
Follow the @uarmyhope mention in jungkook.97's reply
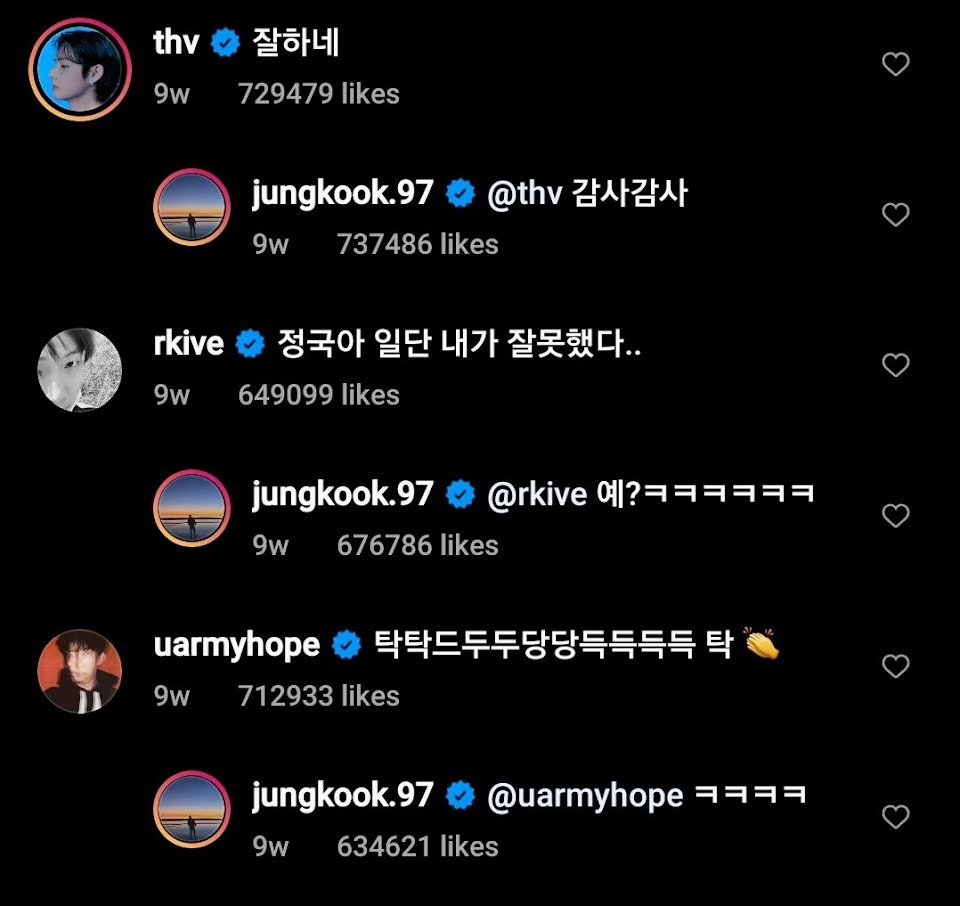coord(585,796)
